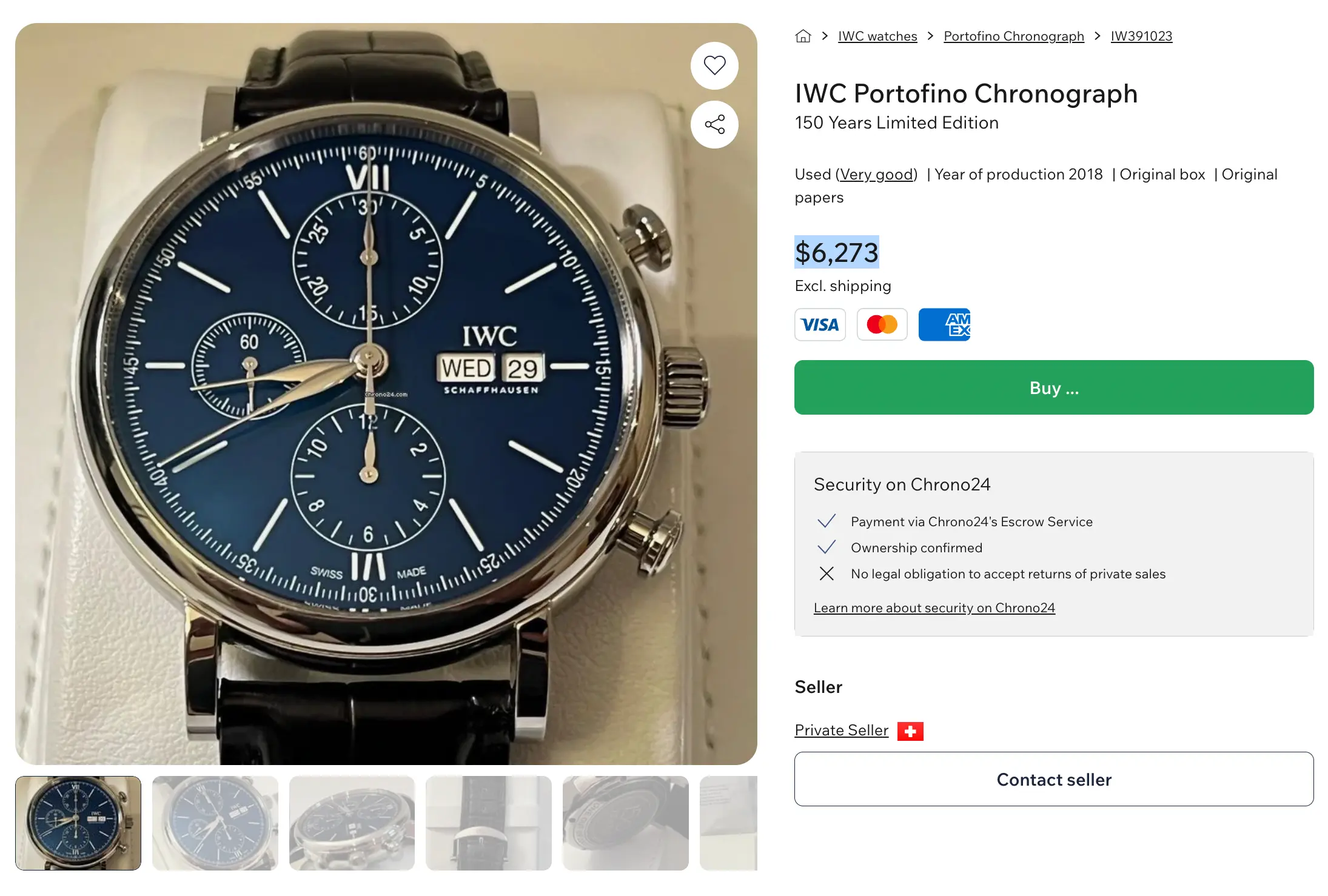The image size is (1328, 896).
Task: Select the third thumbnail of tilted watch
Action: [352, 823]
